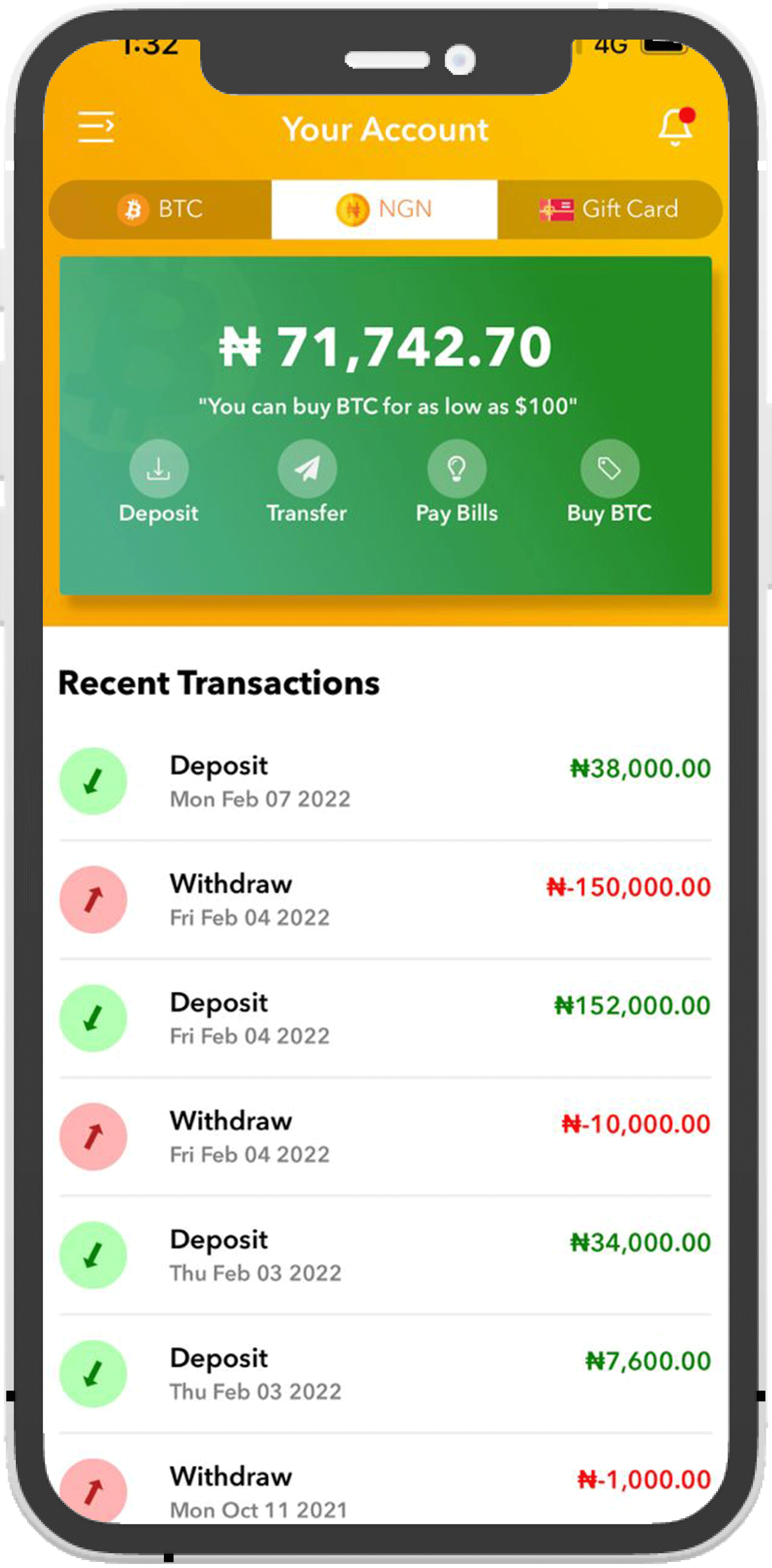View the ₦-150,000.00 withdraw transaction
Screen dimensions: 772x1568
pos(386,900)
